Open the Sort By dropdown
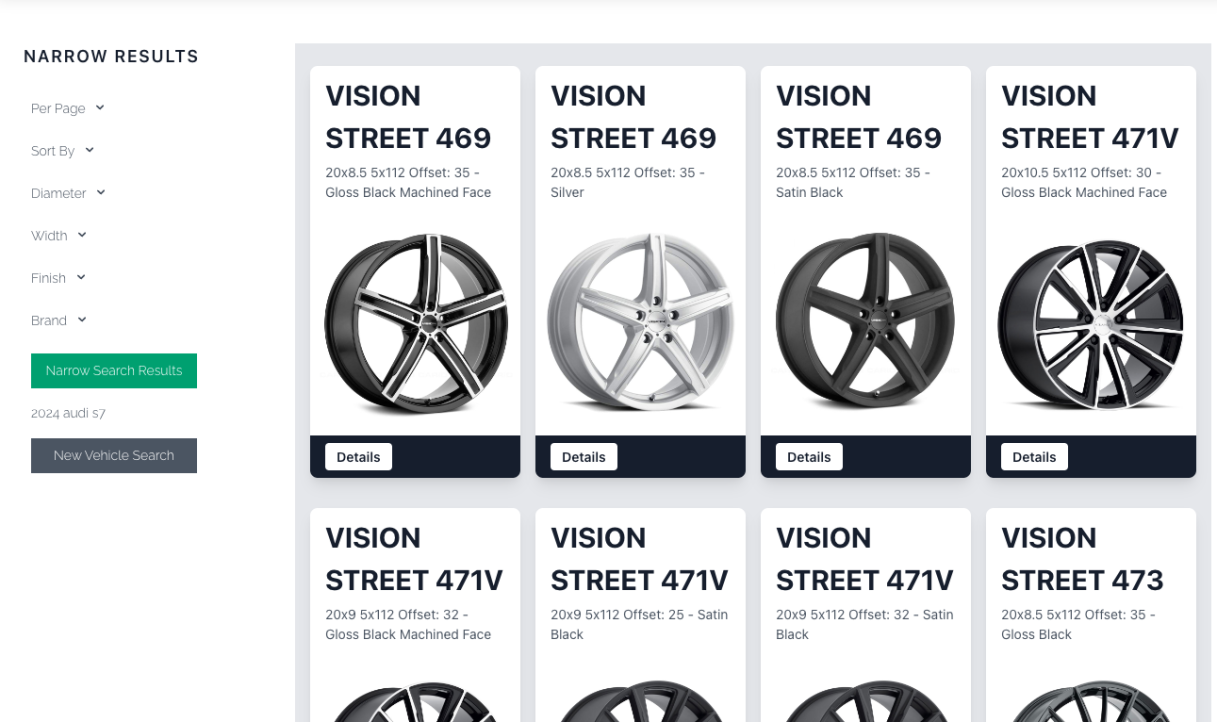 62,151
